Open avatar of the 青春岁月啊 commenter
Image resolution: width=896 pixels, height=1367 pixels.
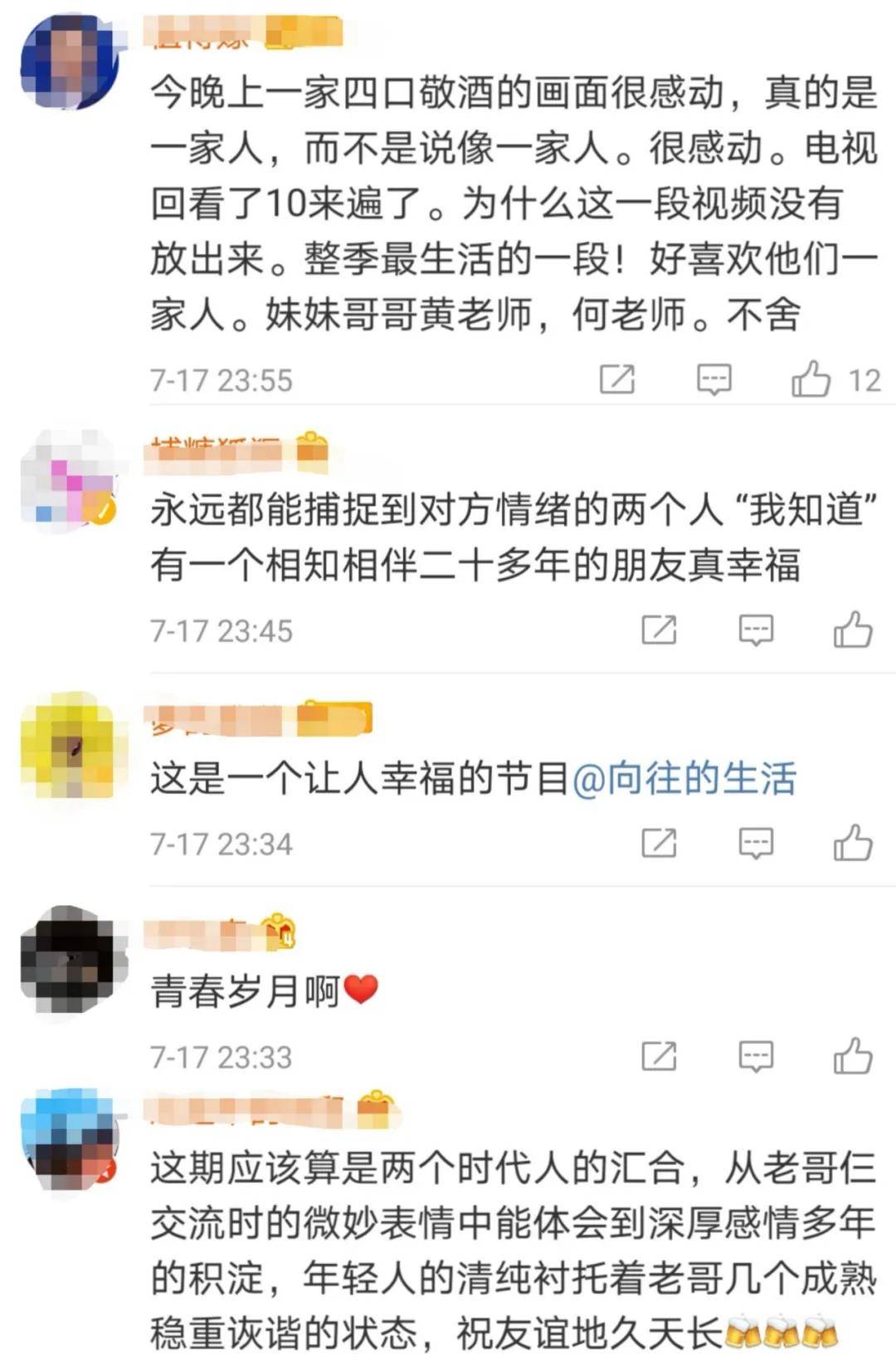69,960
